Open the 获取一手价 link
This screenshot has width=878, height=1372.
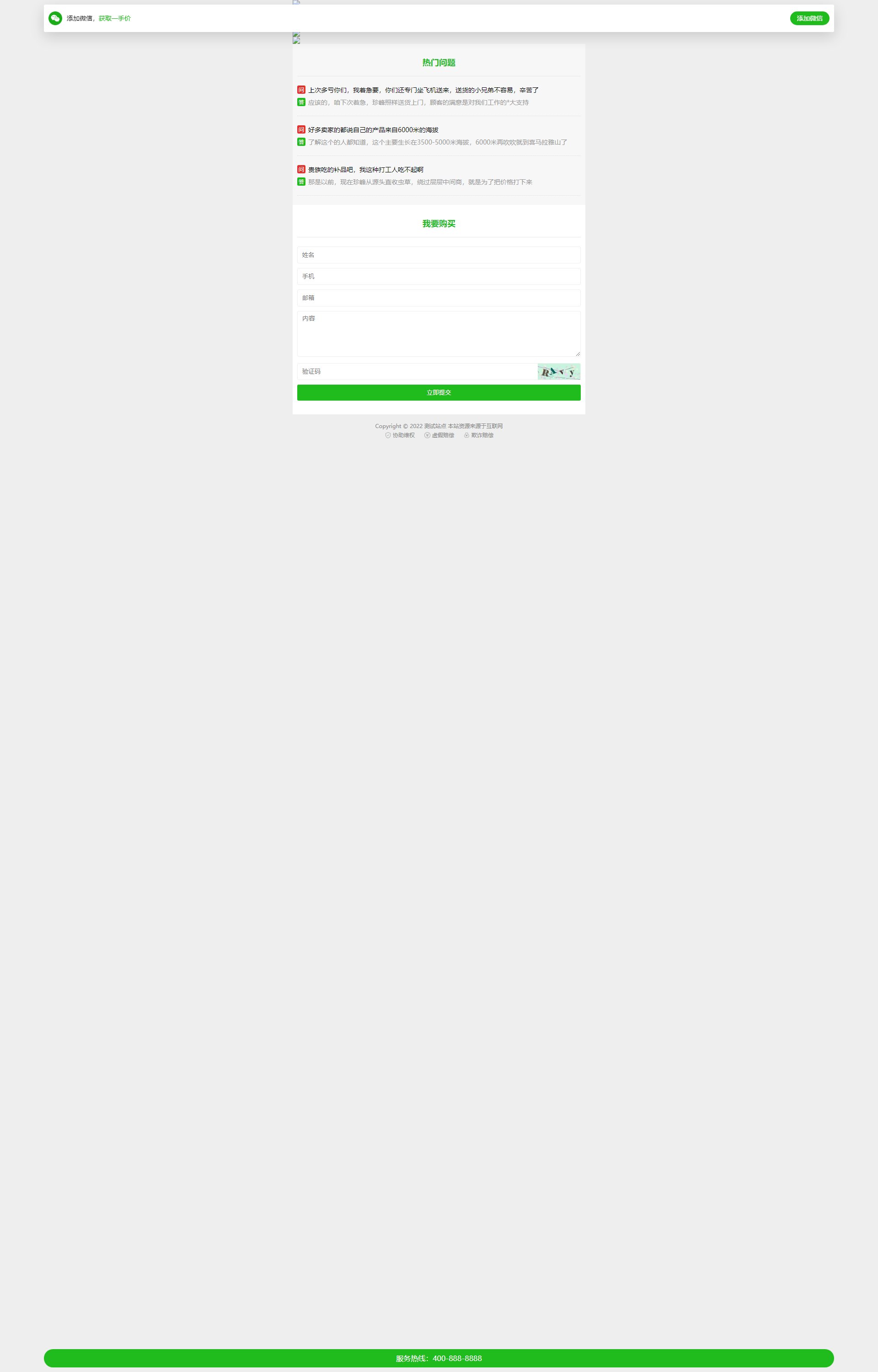pyautogui.click(x=115, y=18)
